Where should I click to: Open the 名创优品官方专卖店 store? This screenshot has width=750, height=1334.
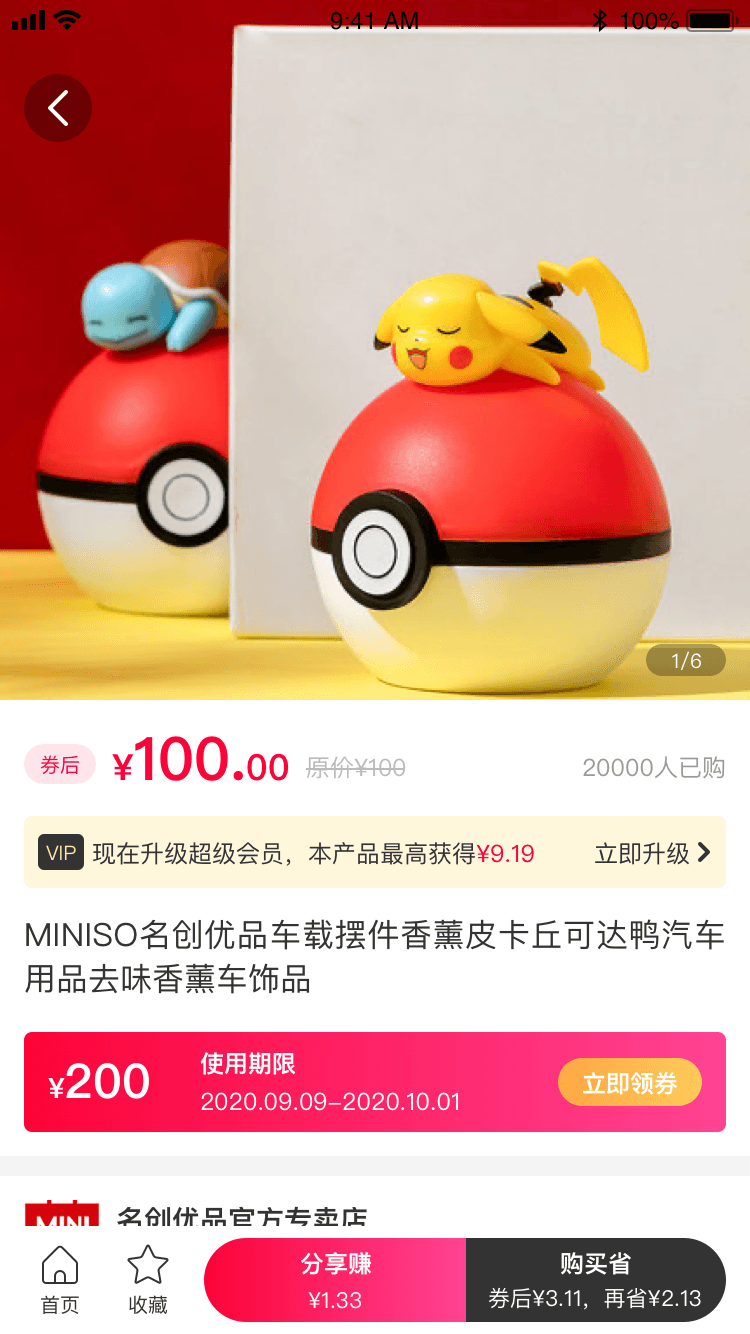(x=242, y=1218)
